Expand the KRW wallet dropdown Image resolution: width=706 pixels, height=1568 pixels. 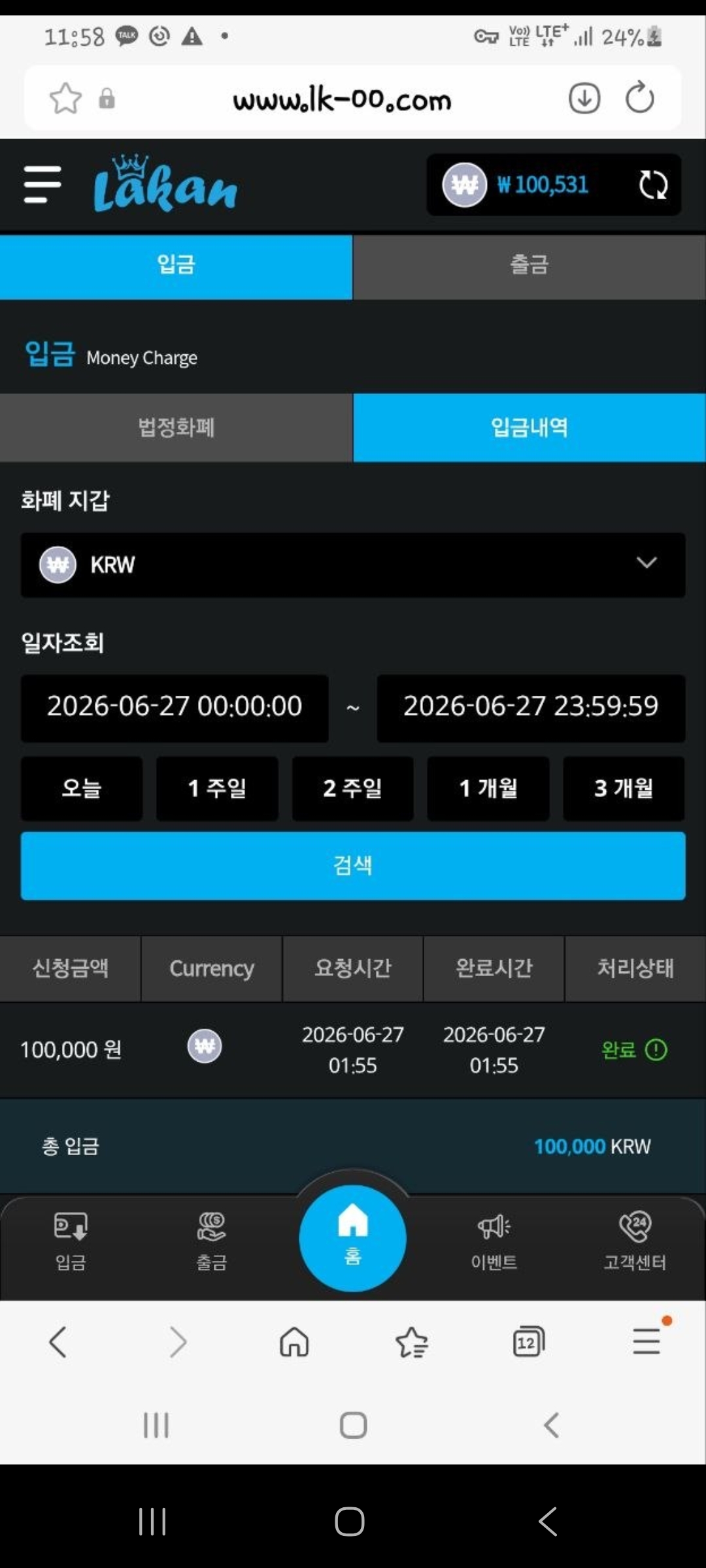coord(353,564)
